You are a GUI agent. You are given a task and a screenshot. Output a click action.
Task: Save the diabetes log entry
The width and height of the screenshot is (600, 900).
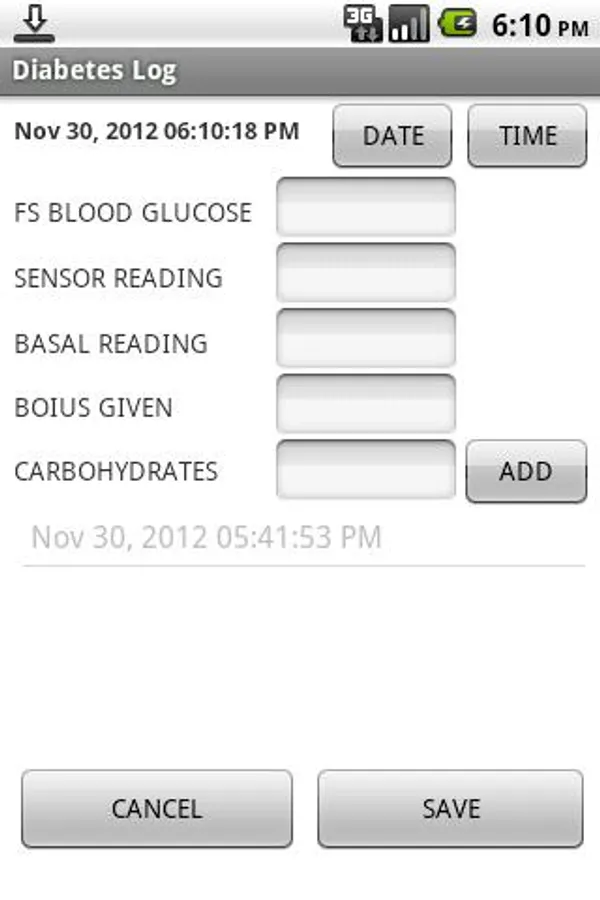[451, 808]
